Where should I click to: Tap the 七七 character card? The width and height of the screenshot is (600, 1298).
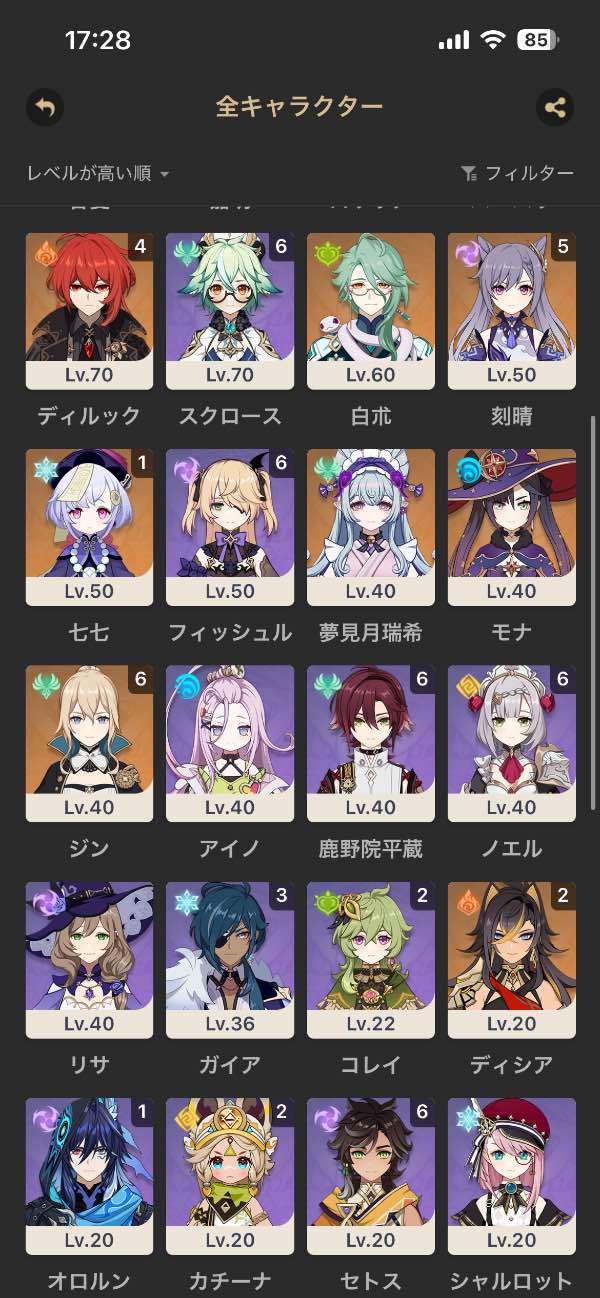(89, 527)
